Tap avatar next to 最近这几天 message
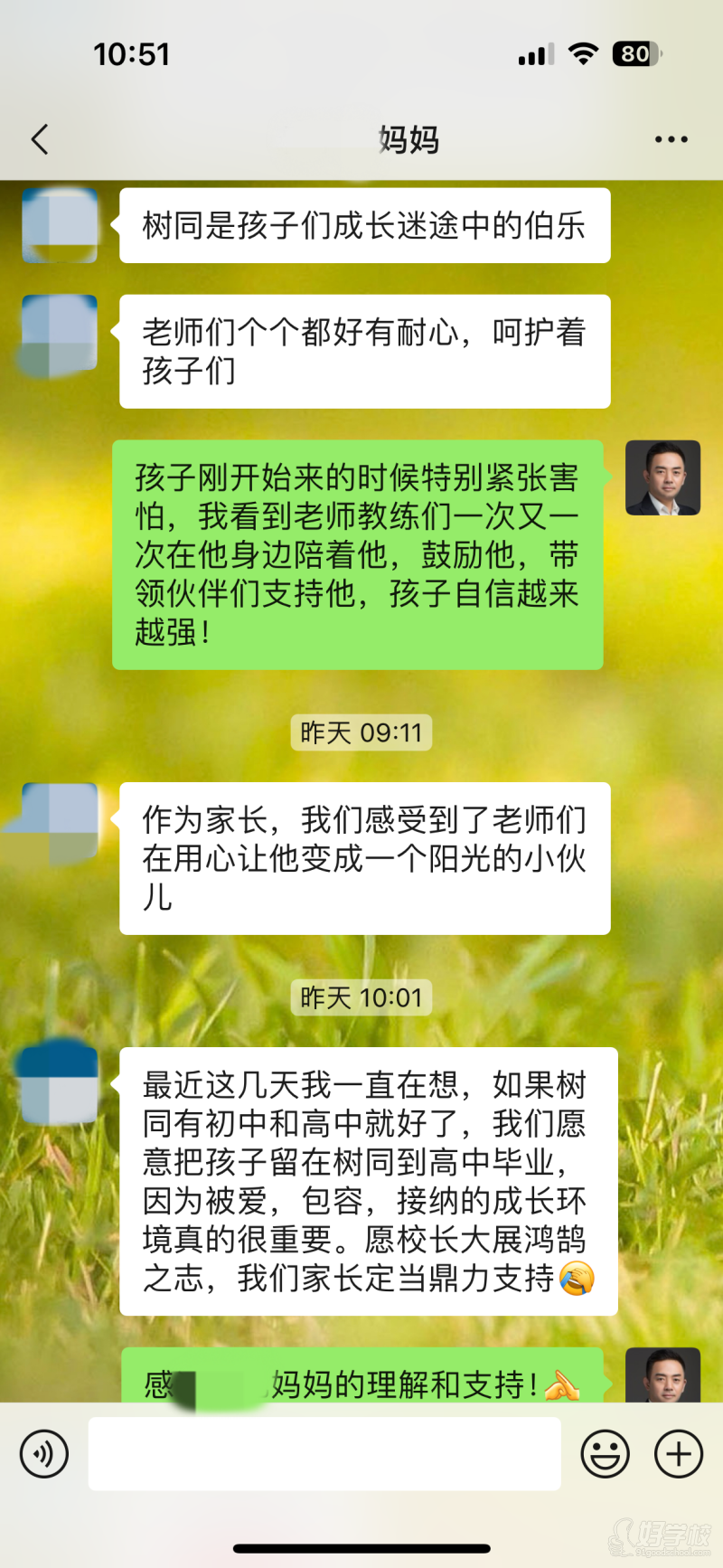This screenshot has height=1568, width=723. point(60,1084)
